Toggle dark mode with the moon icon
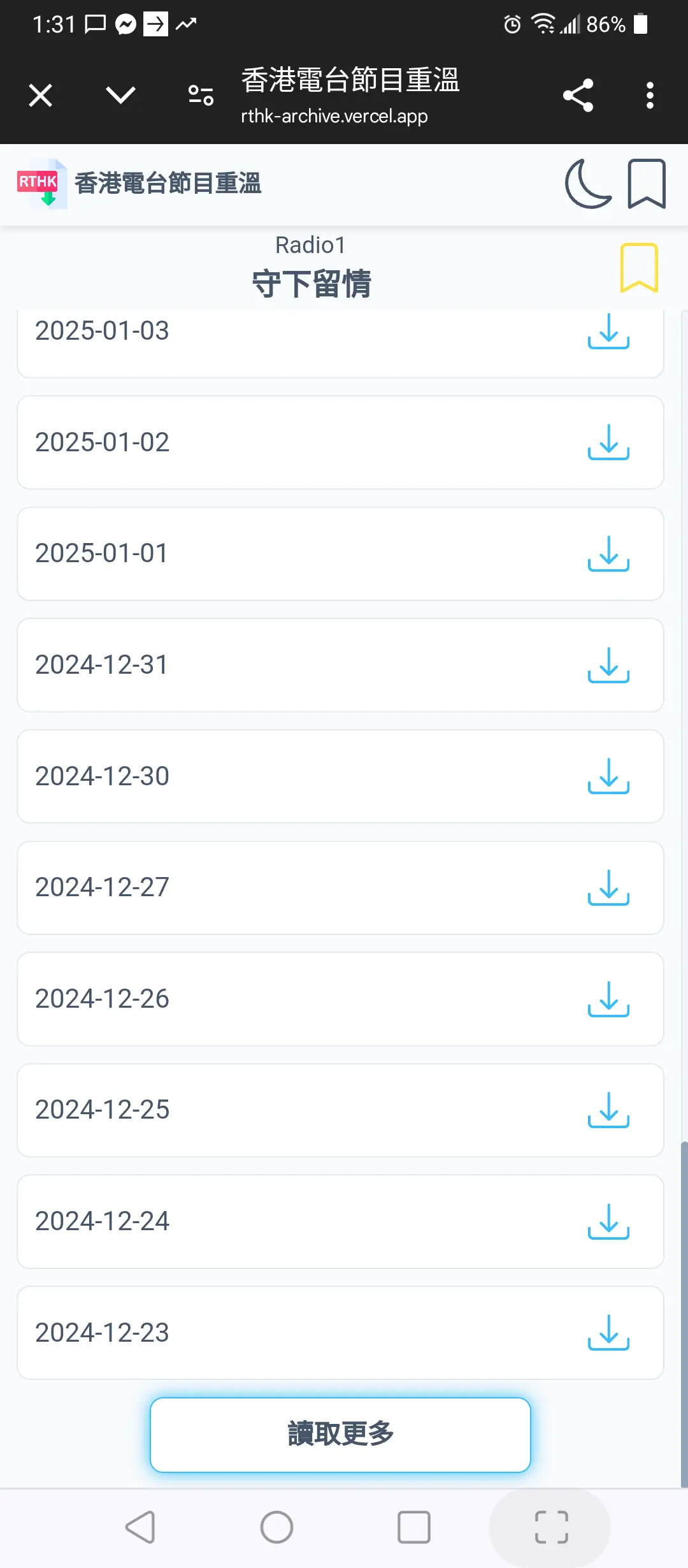This screenshot has height=1568, width=688. [588, 184]
